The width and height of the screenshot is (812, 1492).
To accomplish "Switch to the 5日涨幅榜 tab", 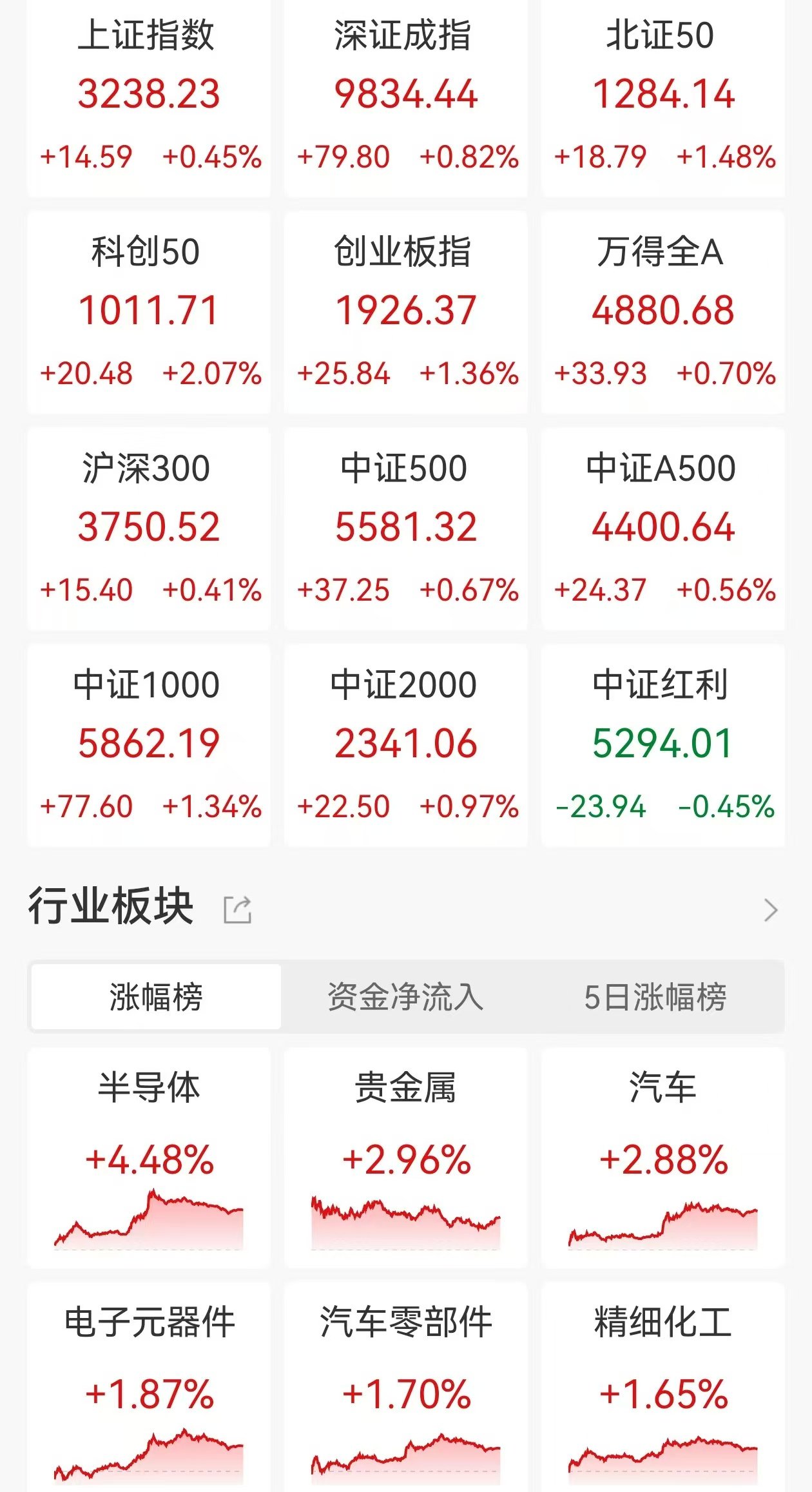I will (x=655, y=997).
